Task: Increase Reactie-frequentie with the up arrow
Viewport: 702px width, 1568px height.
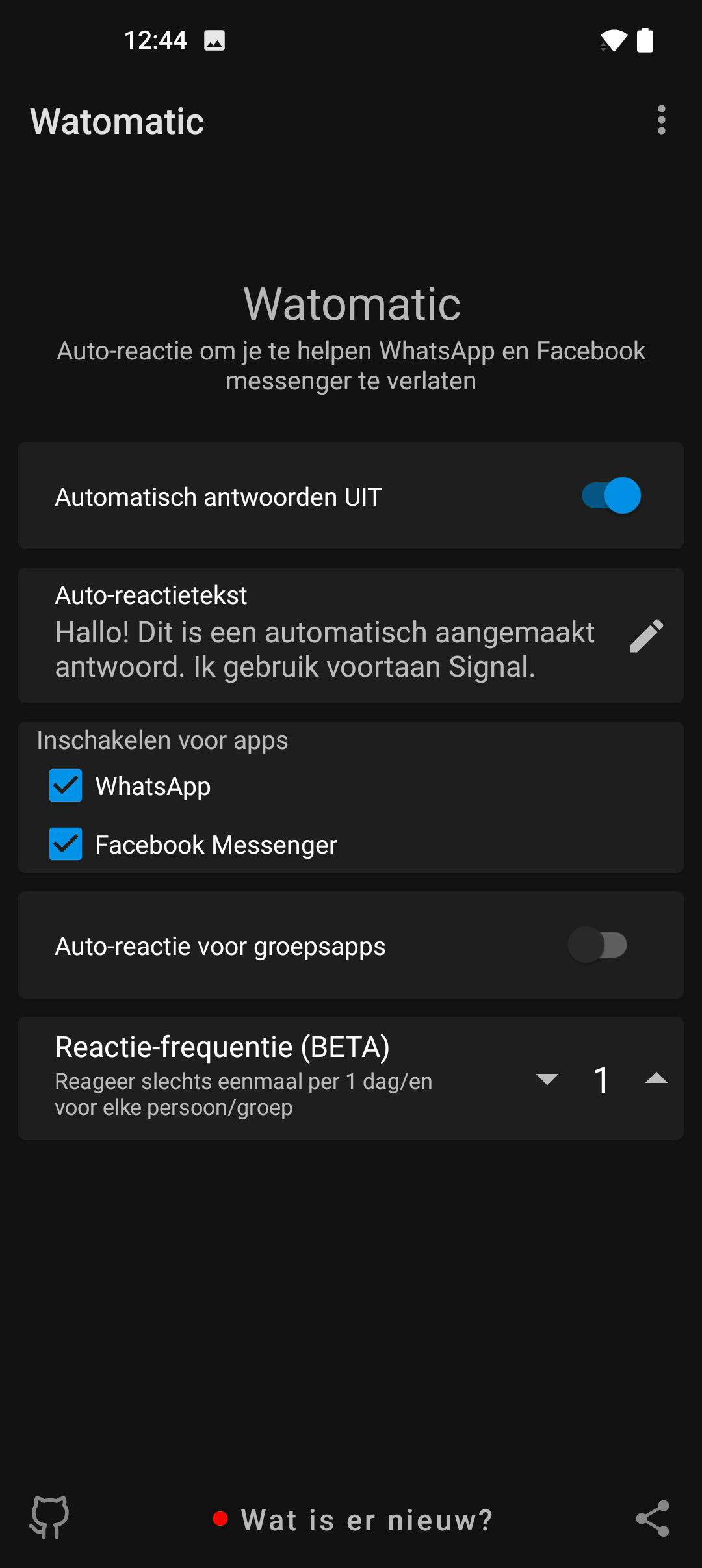Action: click(656, 1079)
